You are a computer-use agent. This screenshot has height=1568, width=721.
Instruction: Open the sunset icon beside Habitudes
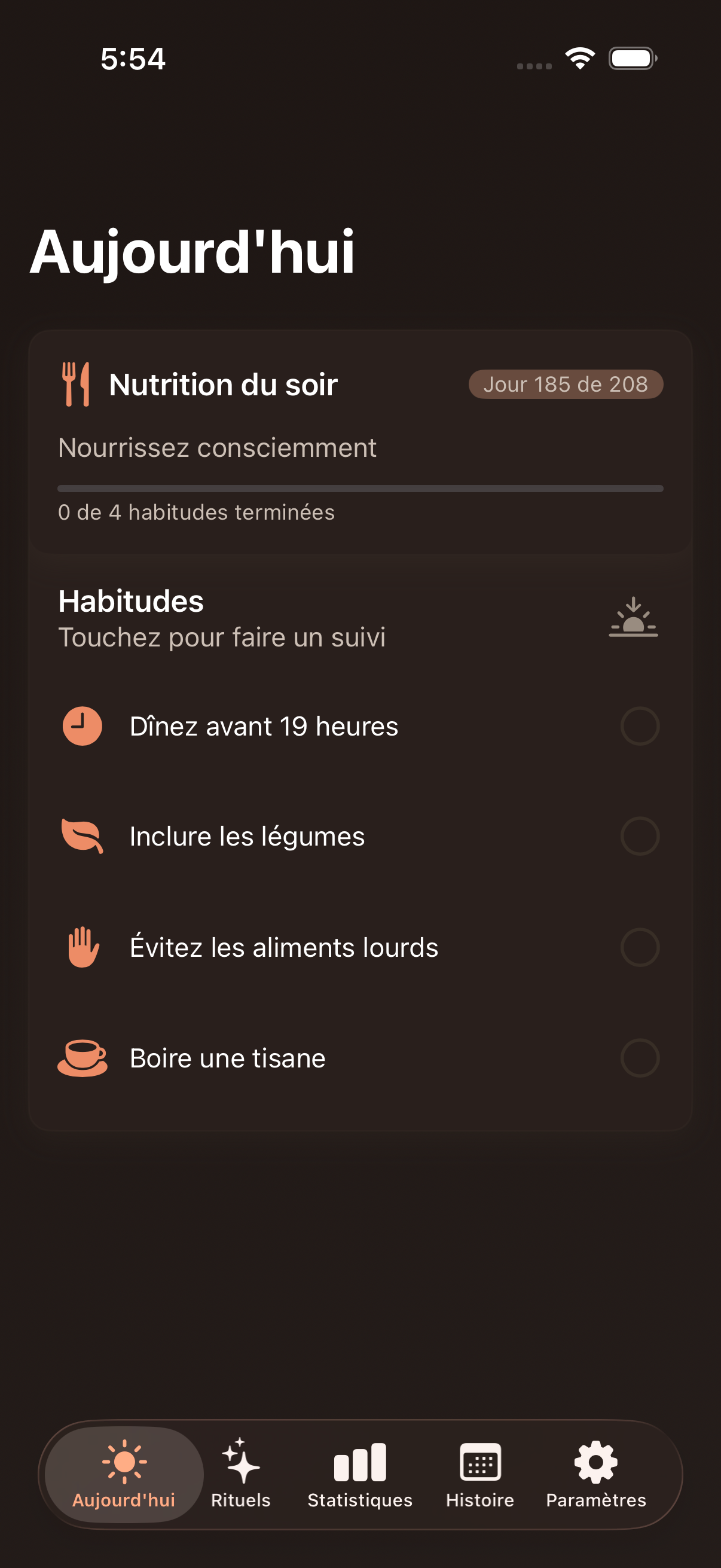point(633,617)
